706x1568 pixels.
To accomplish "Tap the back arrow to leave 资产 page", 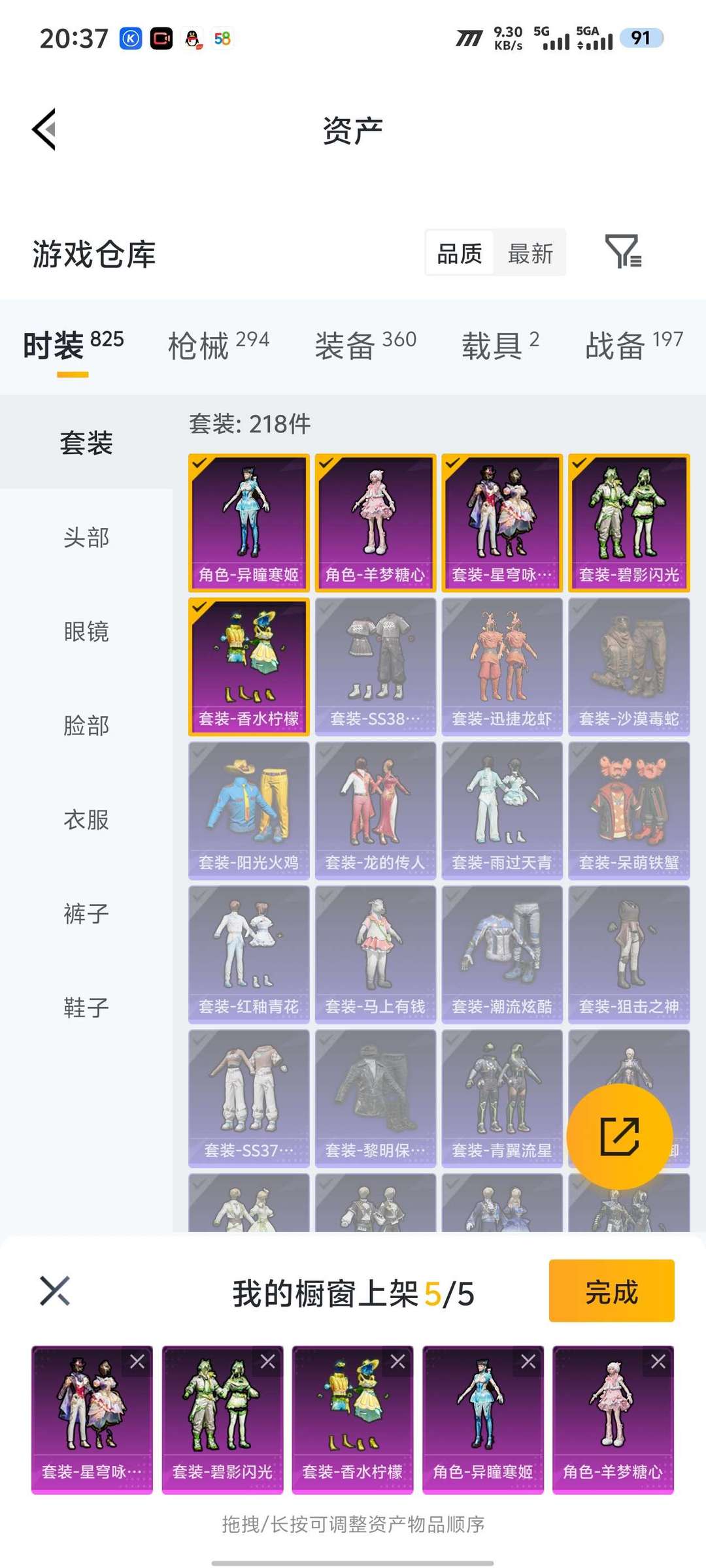I will click(43, 129).
